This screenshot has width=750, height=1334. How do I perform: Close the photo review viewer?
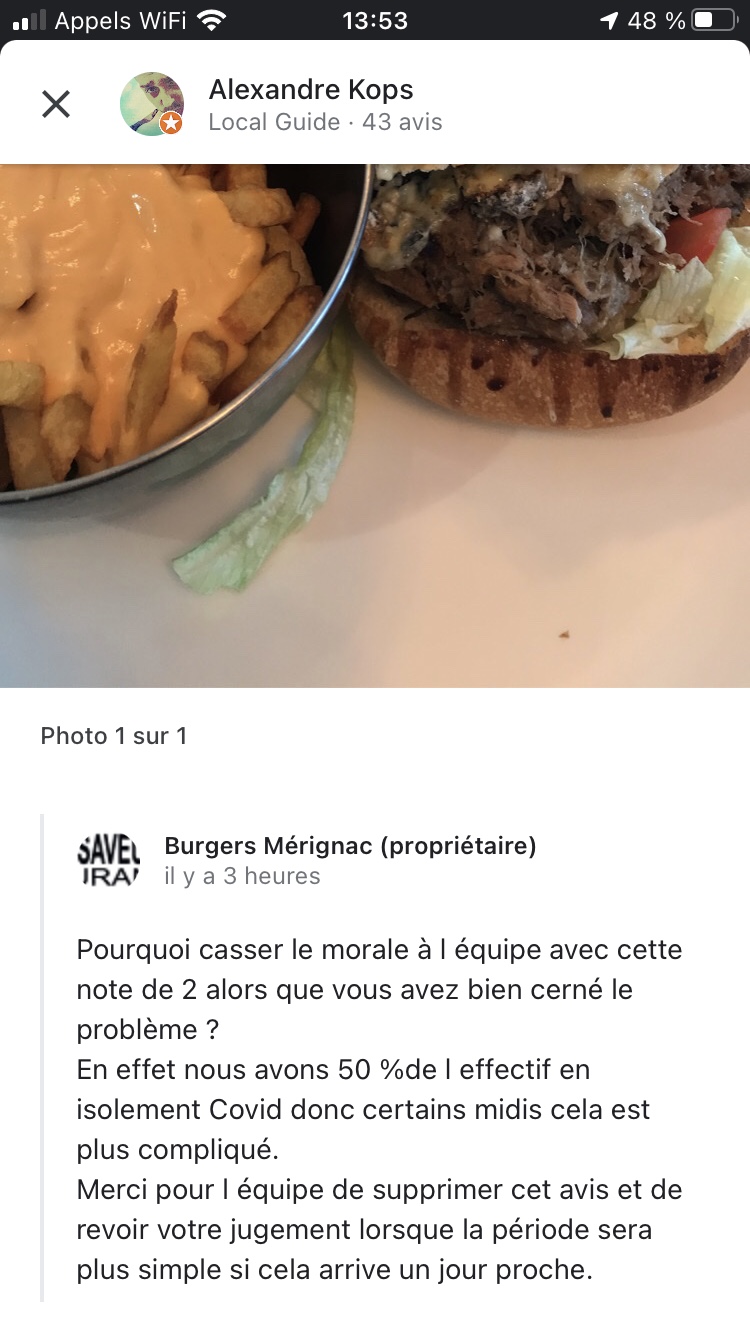[x=56, y=104]
